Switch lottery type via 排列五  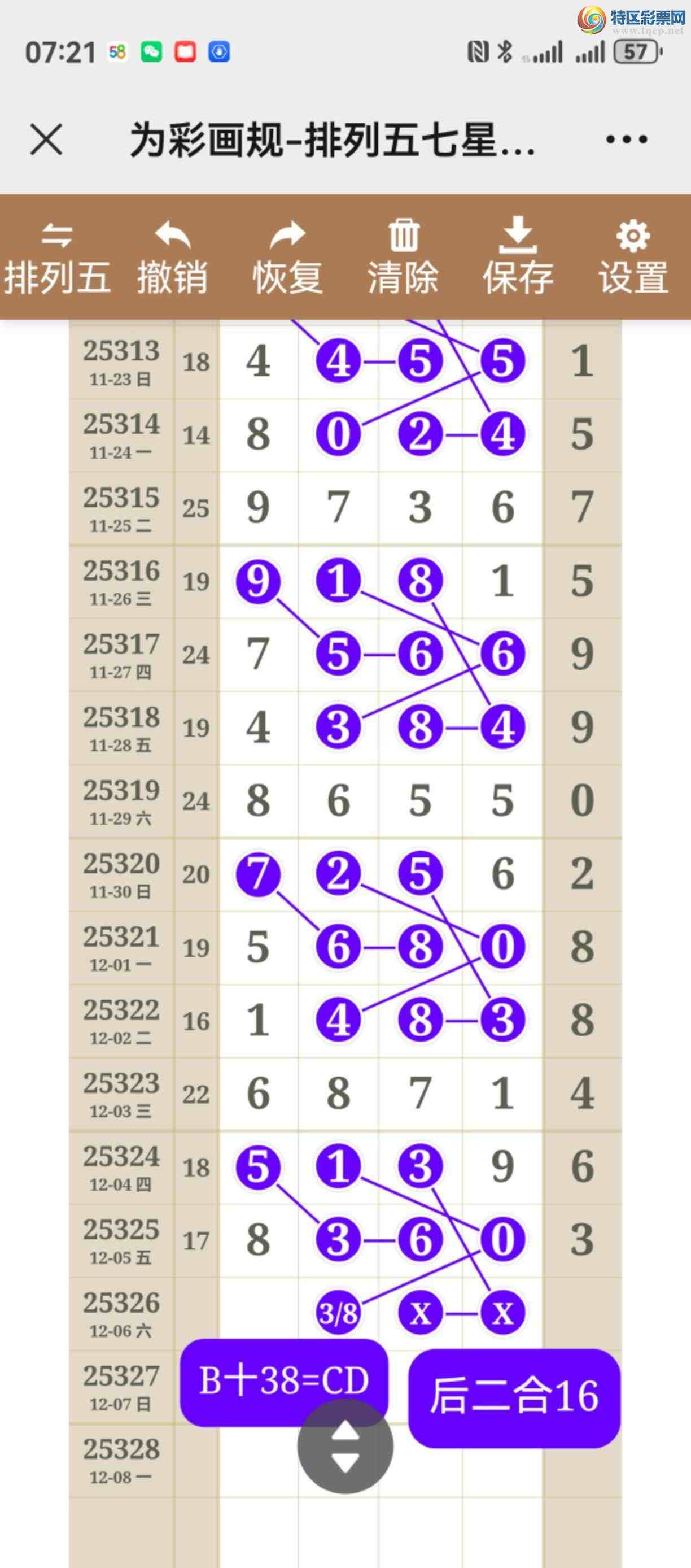[x=57, y=258]
